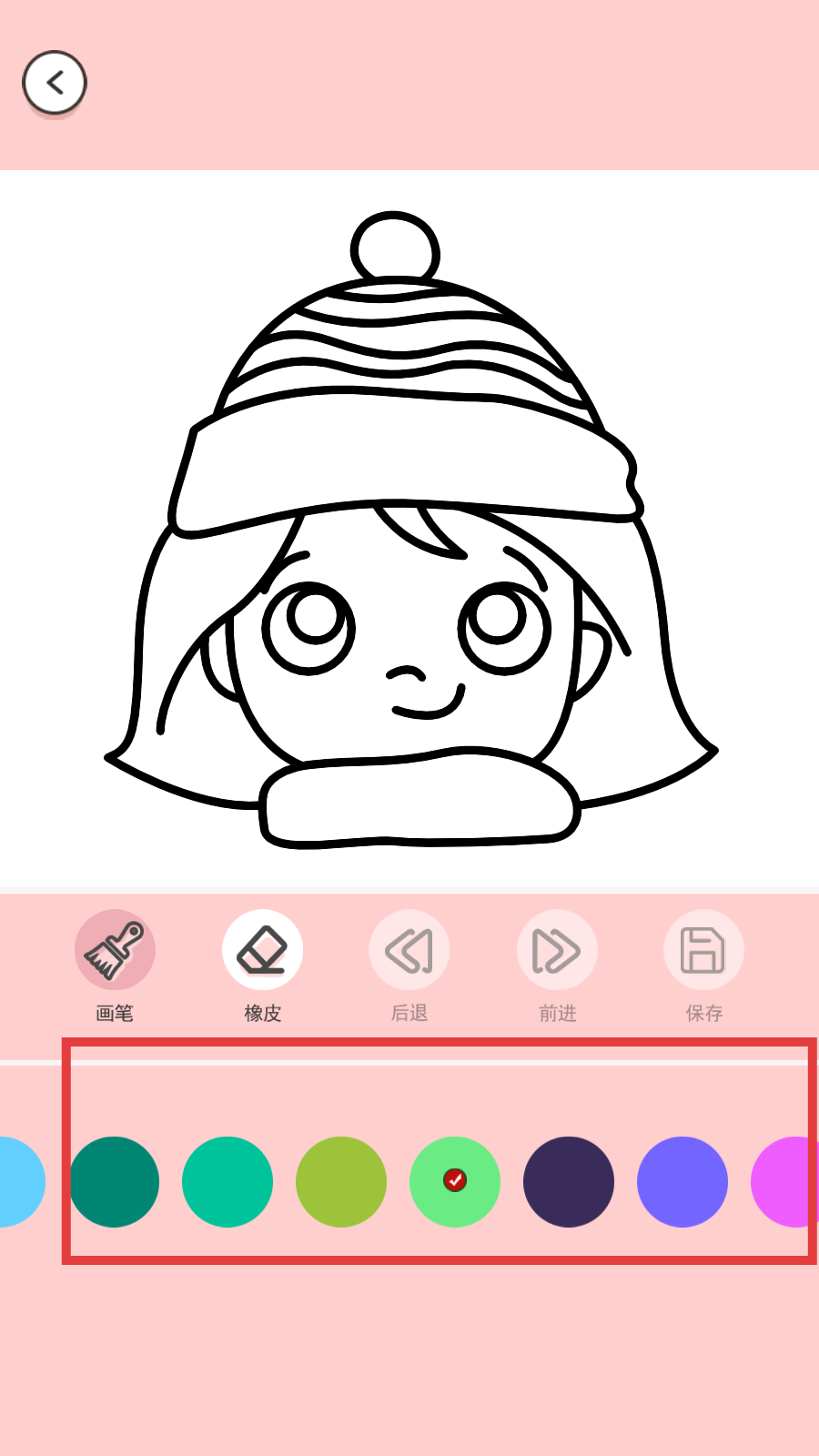The width and height of the screenshot is (819, 1456).
Task: Save the drawing with 保存
Action: tap(703, 950)
